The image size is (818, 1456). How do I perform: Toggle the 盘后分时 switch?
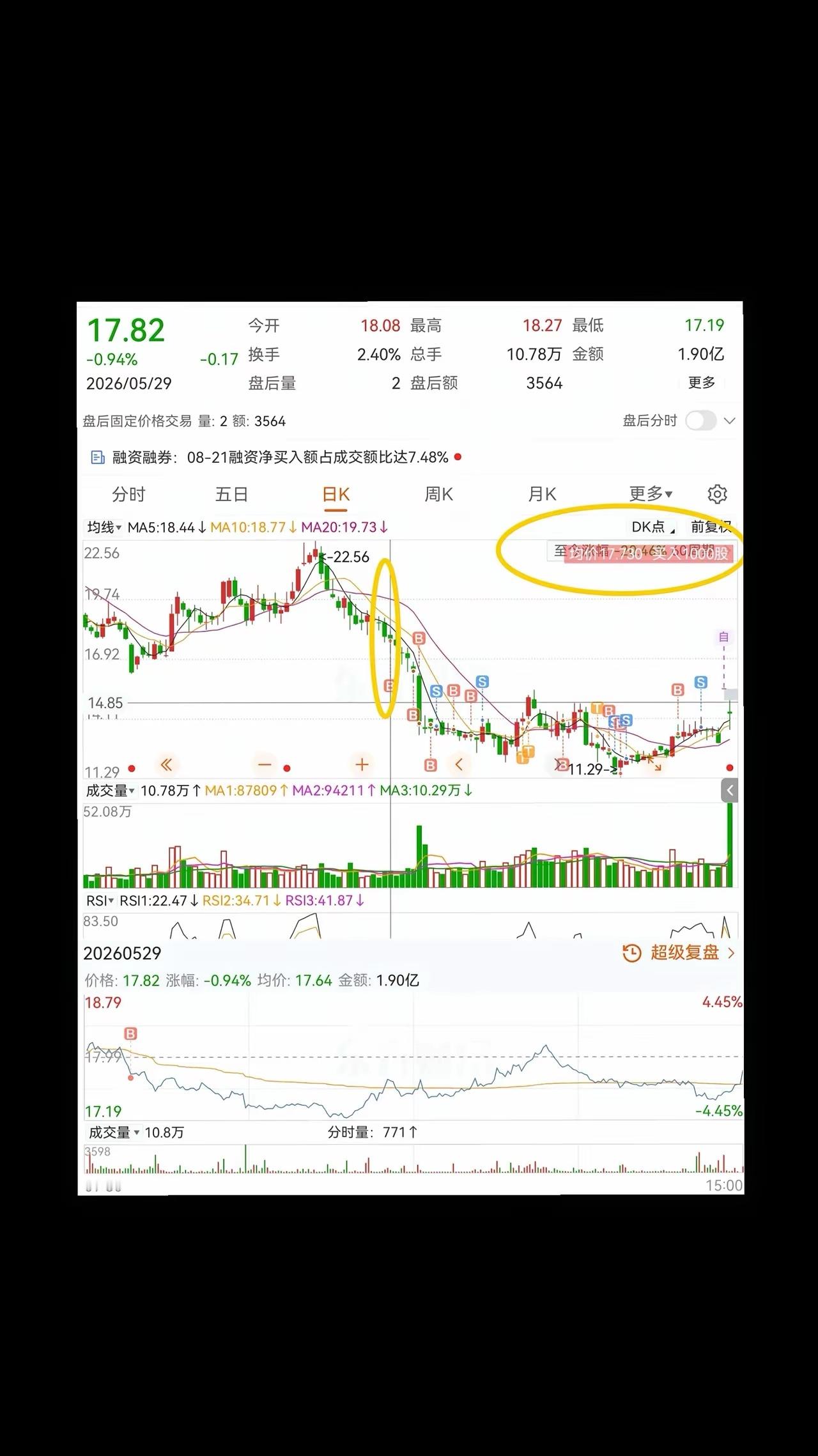tap(701, 421)
